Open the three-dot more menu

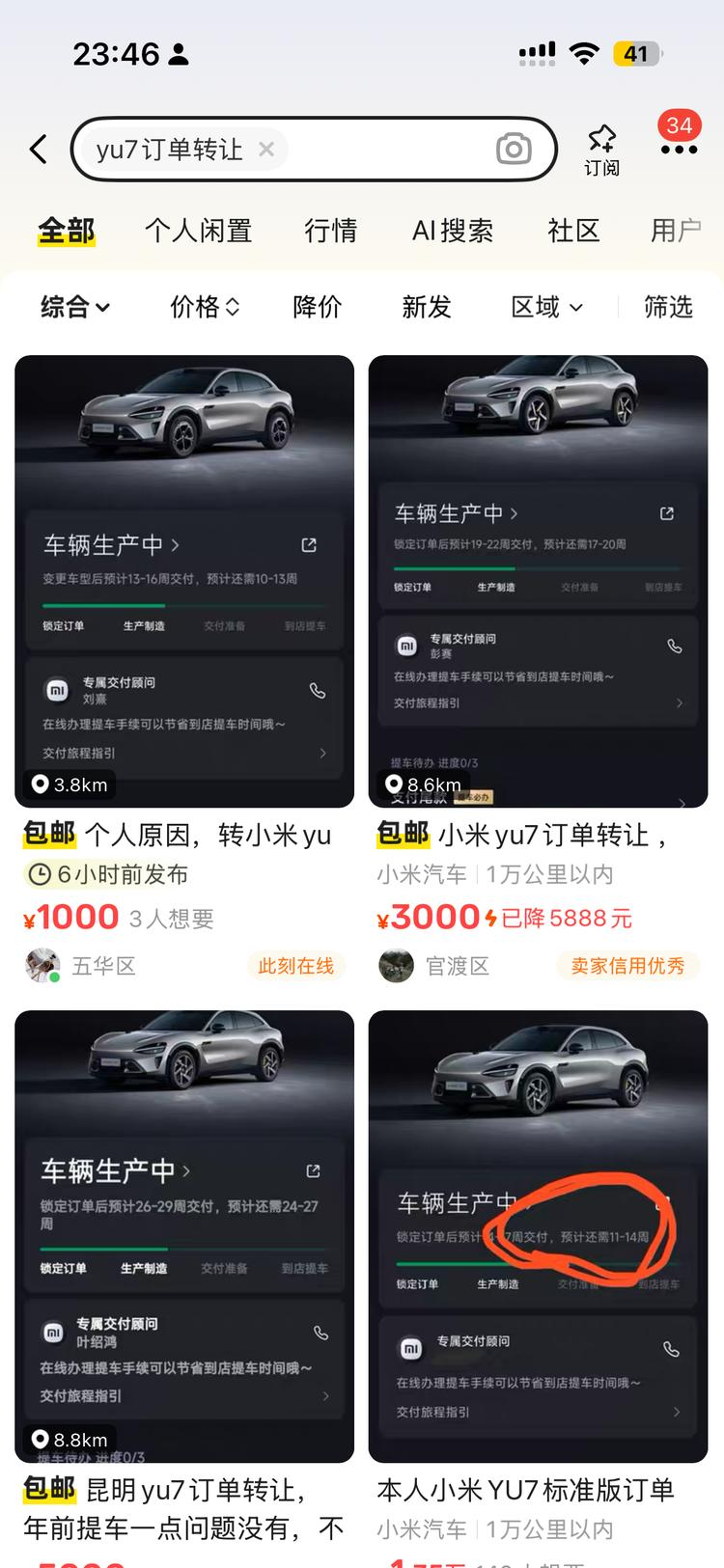[679, 150]
